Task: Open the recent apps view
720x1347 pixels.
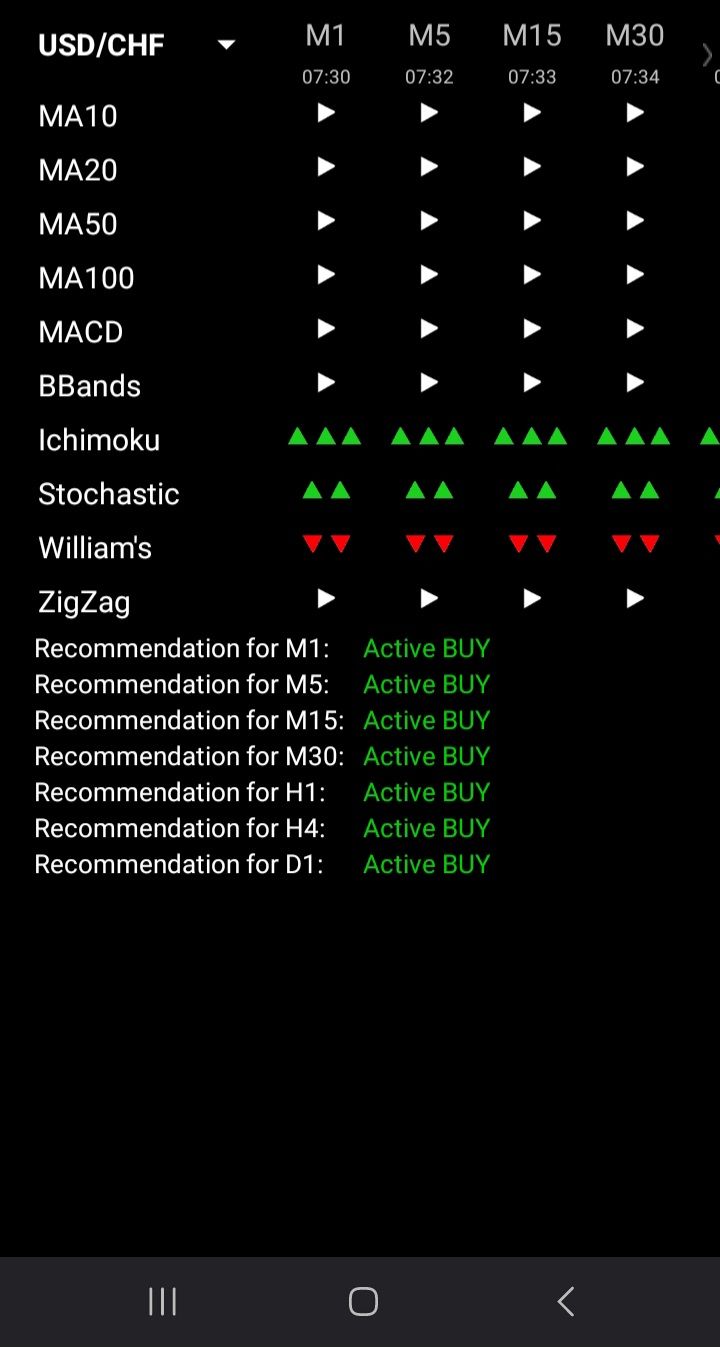Action: (x=162, y=1301)
